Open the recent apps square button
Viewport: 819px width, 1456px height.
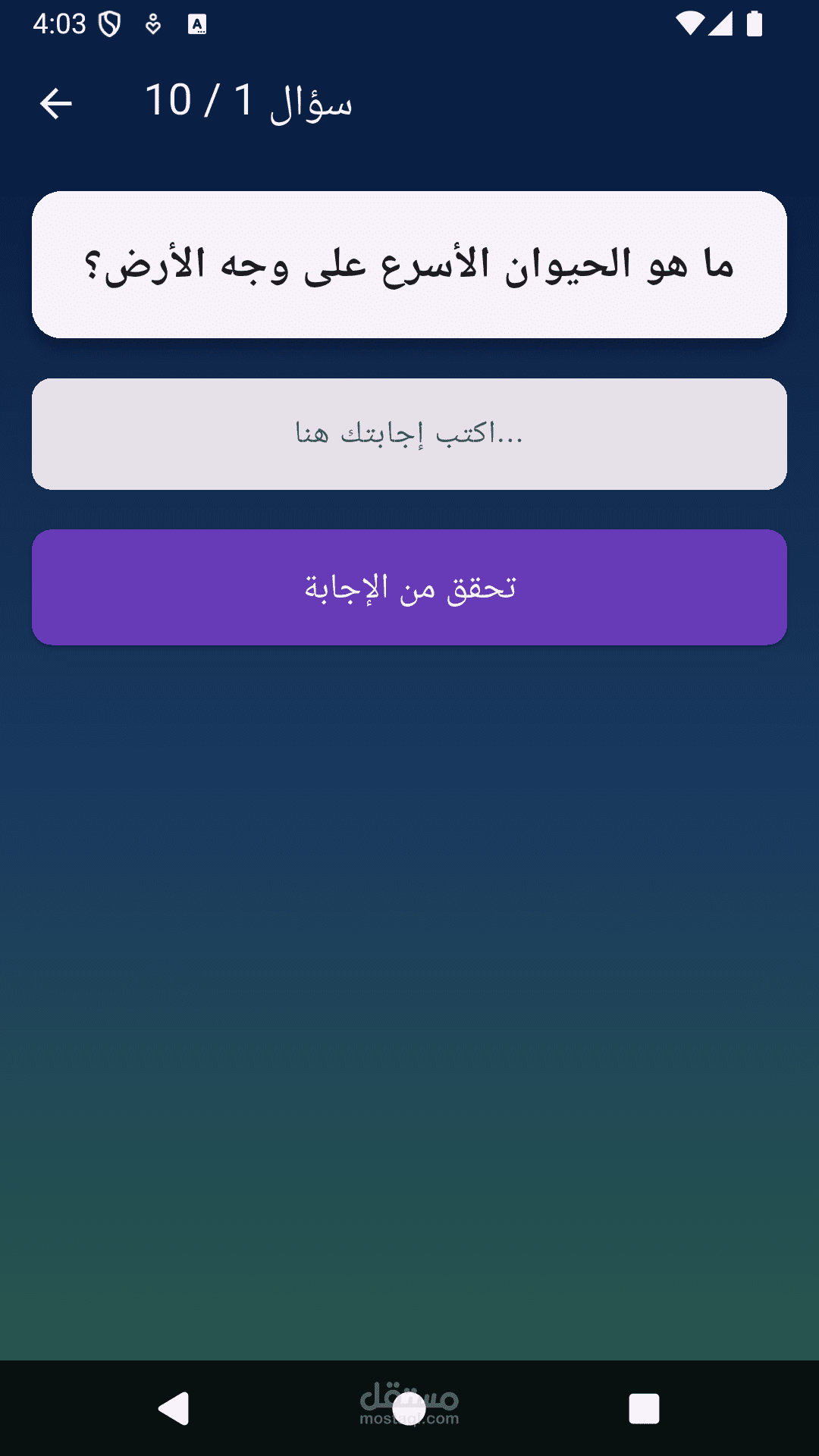644,1409
